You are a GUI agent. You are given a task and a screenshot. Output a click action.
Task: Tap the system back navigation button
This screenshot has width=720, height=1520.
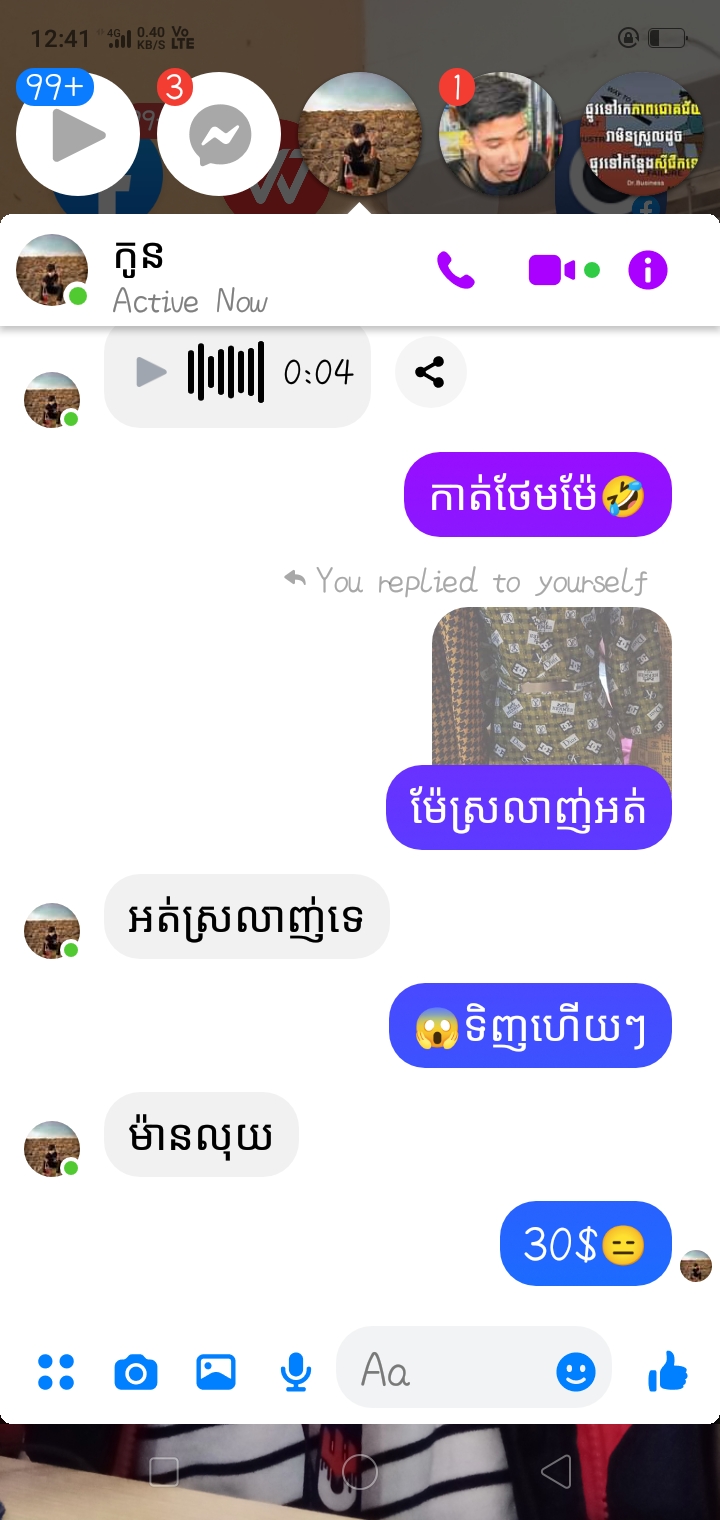(555, 1471)
